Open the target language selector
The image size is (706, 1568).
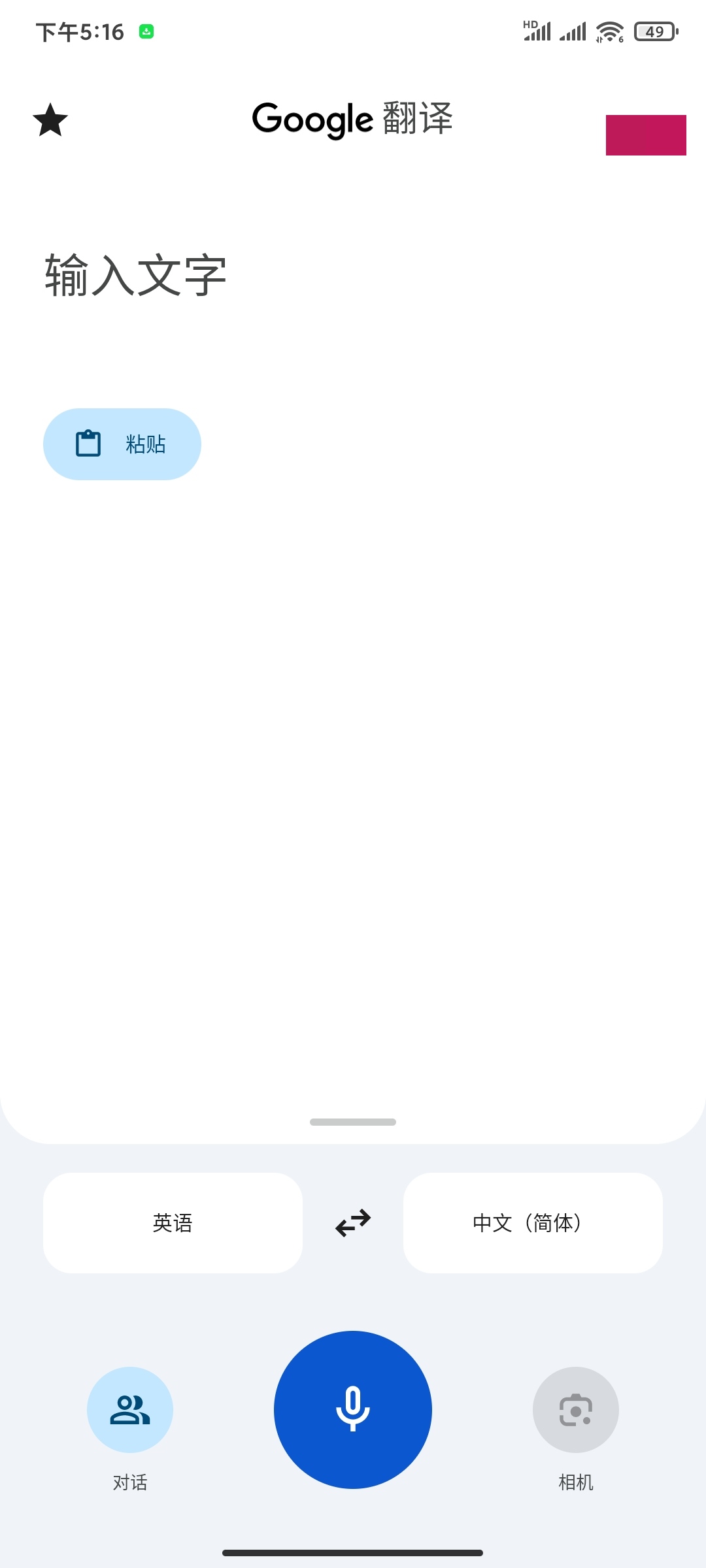pos(531,1222)
